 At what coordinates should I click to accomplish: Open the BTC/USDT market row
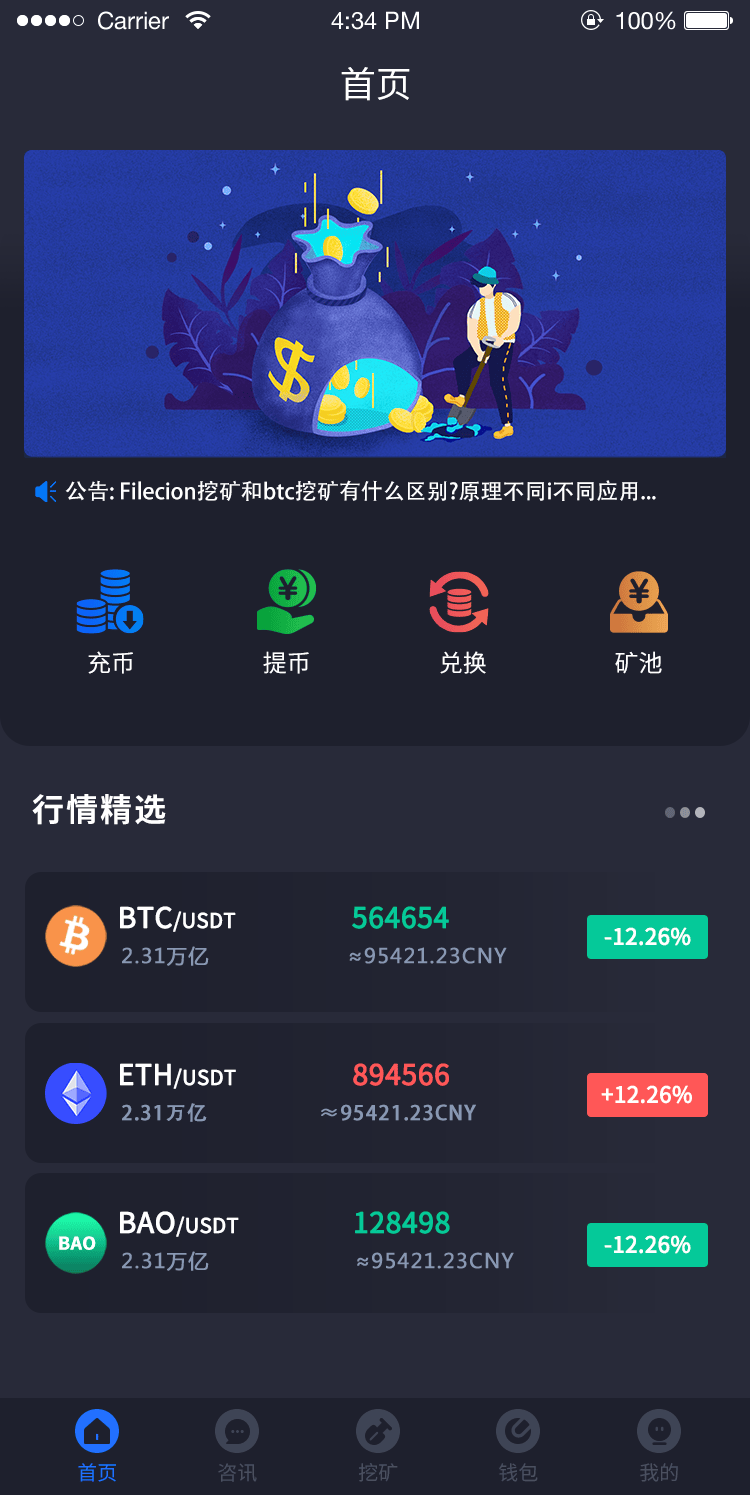[x=375, y=940]
